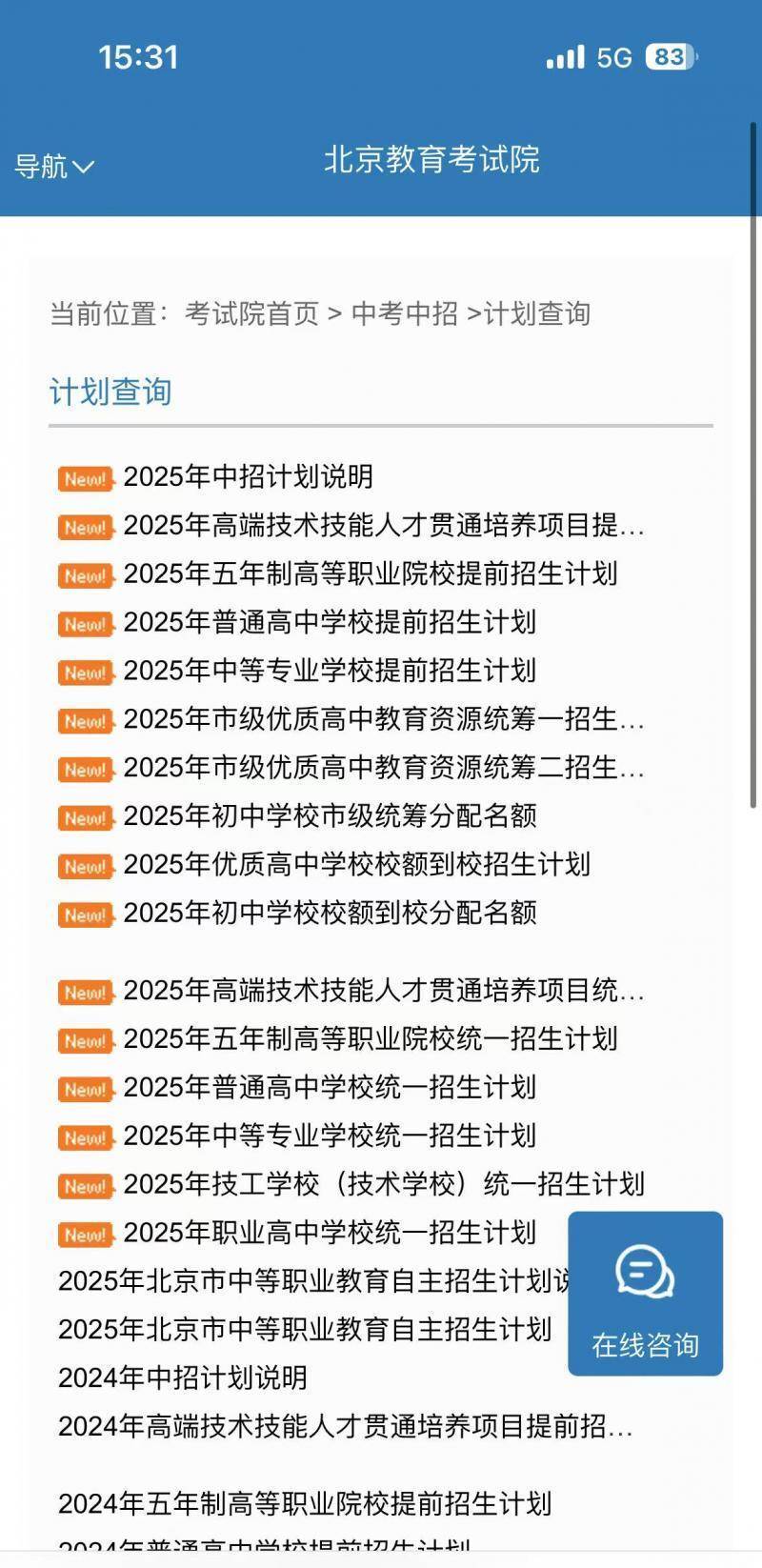Screen dimensions: 762x1568
Task: Start 在线咨询 online consultation
Action: 645,1346
